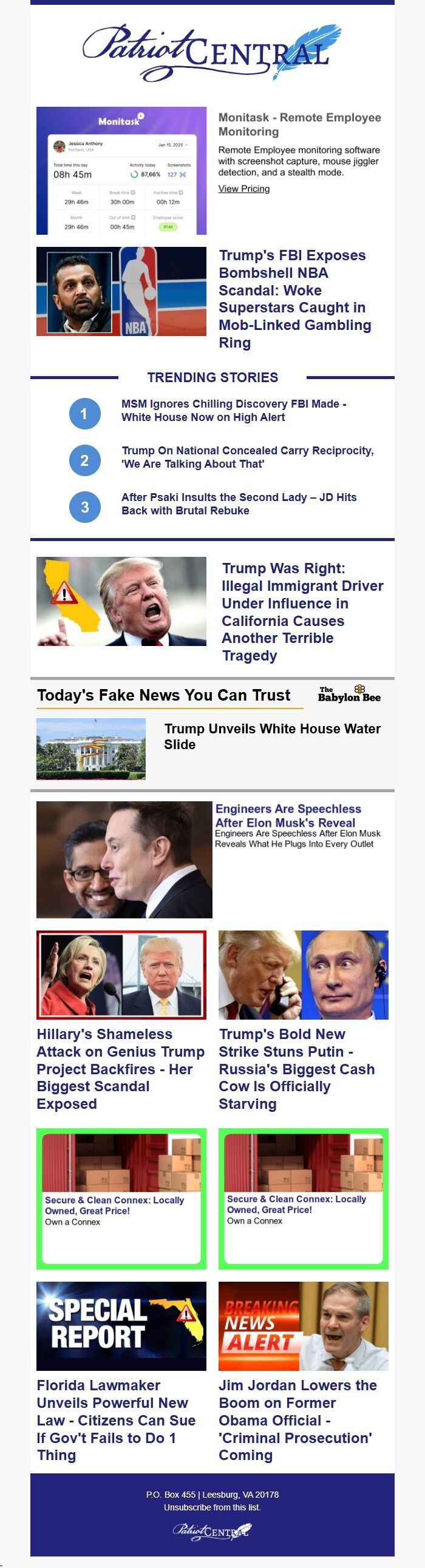This screenshot has height=1568, width=425.
Task: Tap the Breaking News Alert image
Action: [x=303, y=1326]
